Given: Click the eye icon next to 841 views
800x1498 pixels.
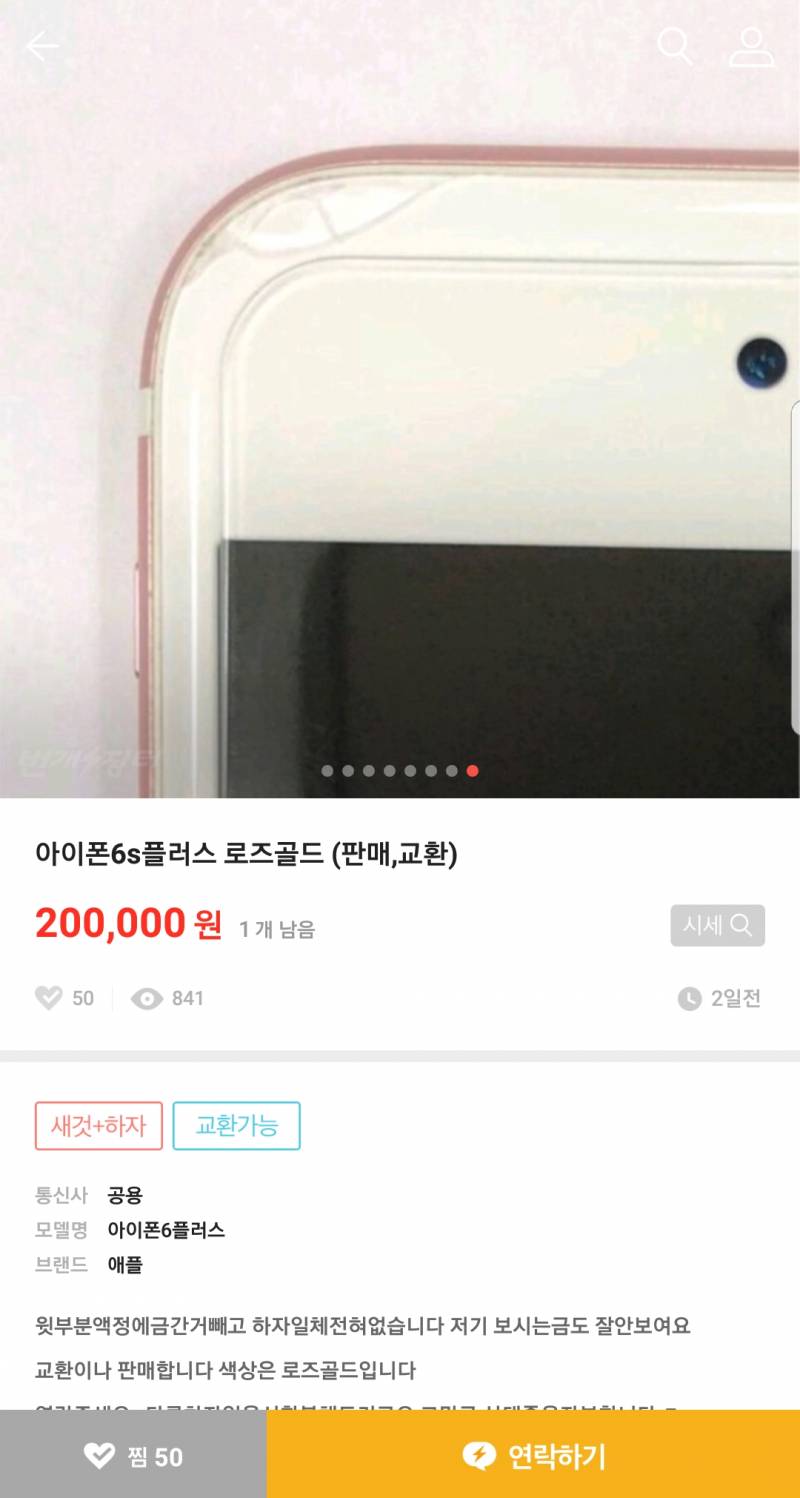Looking at the screenshot, I should pos(148,998).
